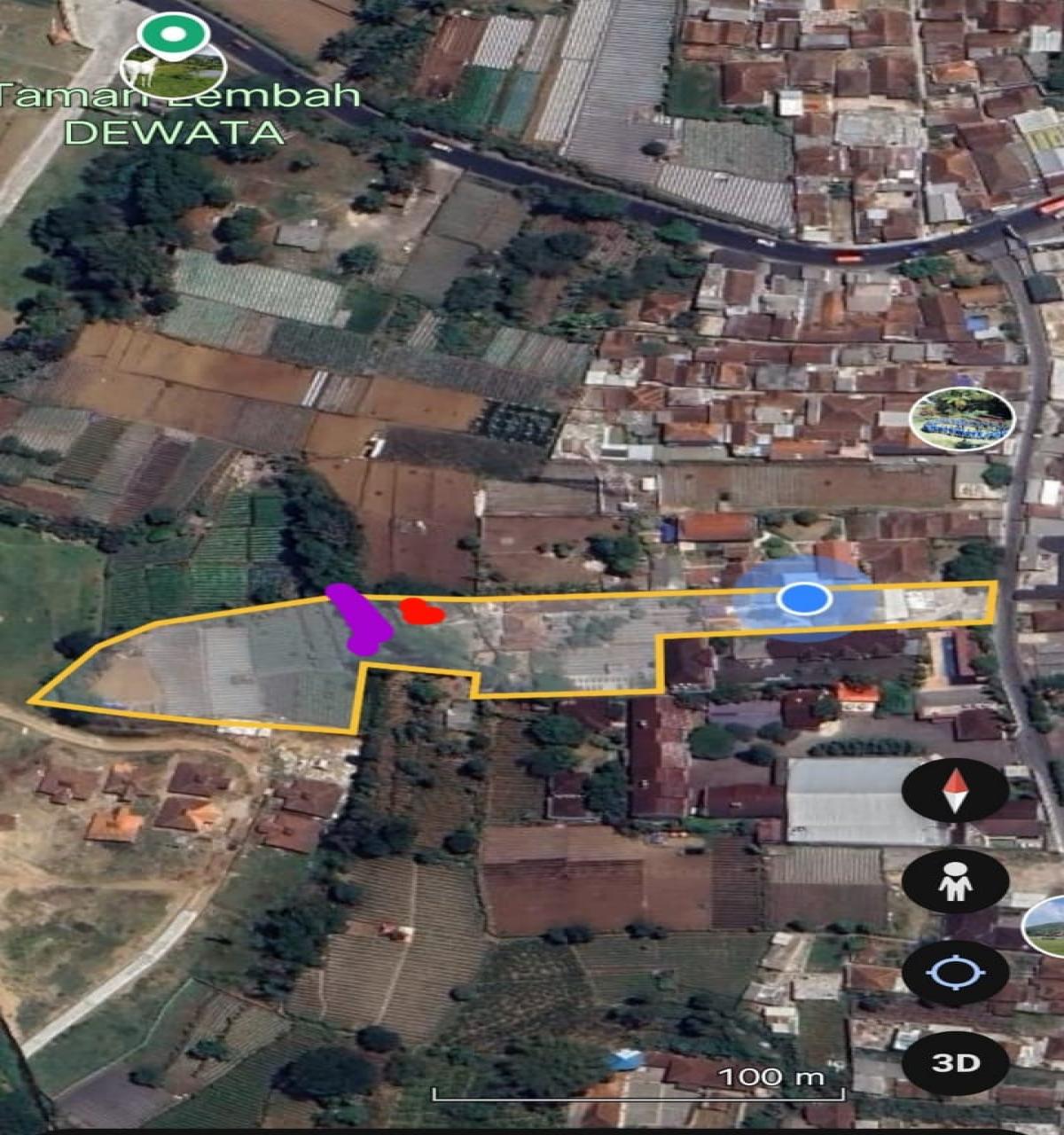Center the map on my location

tap(955, 973)
